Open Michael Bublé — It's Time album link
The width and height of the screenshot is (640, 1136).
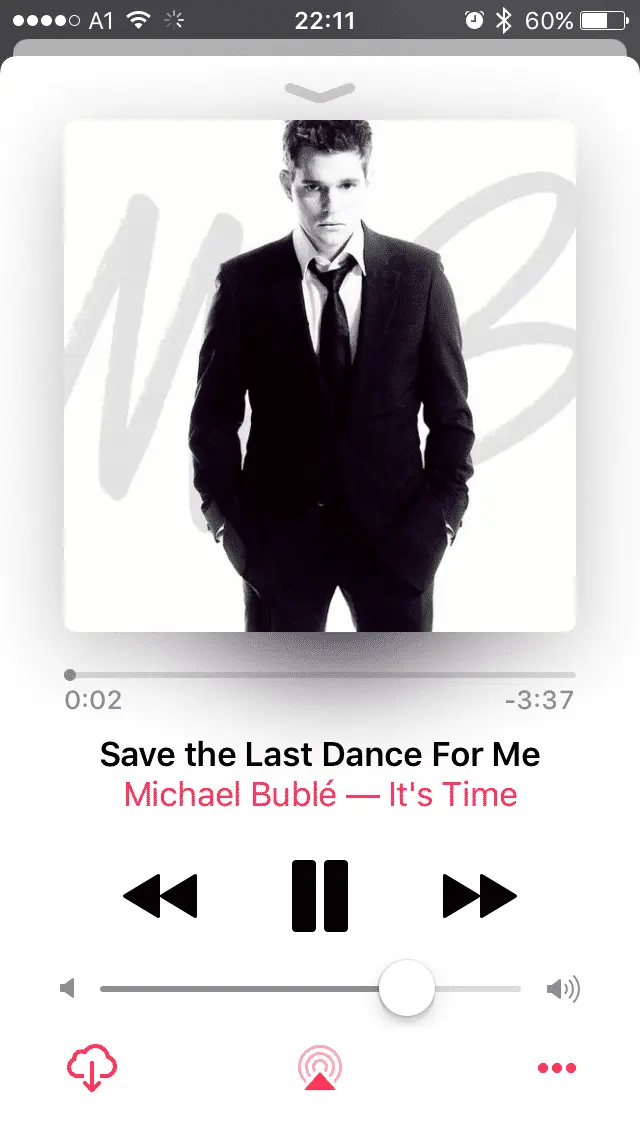(320, 795)
